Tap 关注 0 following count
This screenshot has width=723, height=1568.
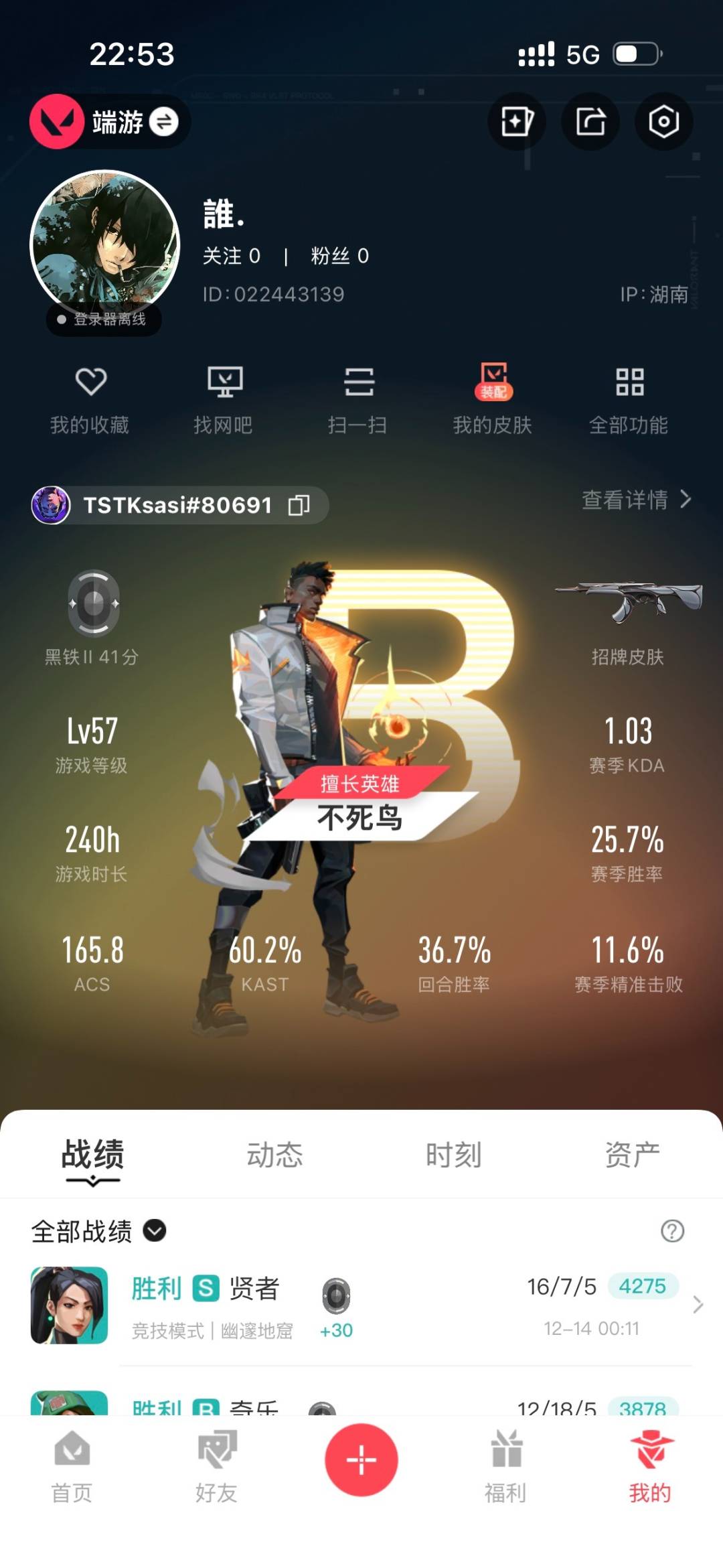[x=232, y=256]
